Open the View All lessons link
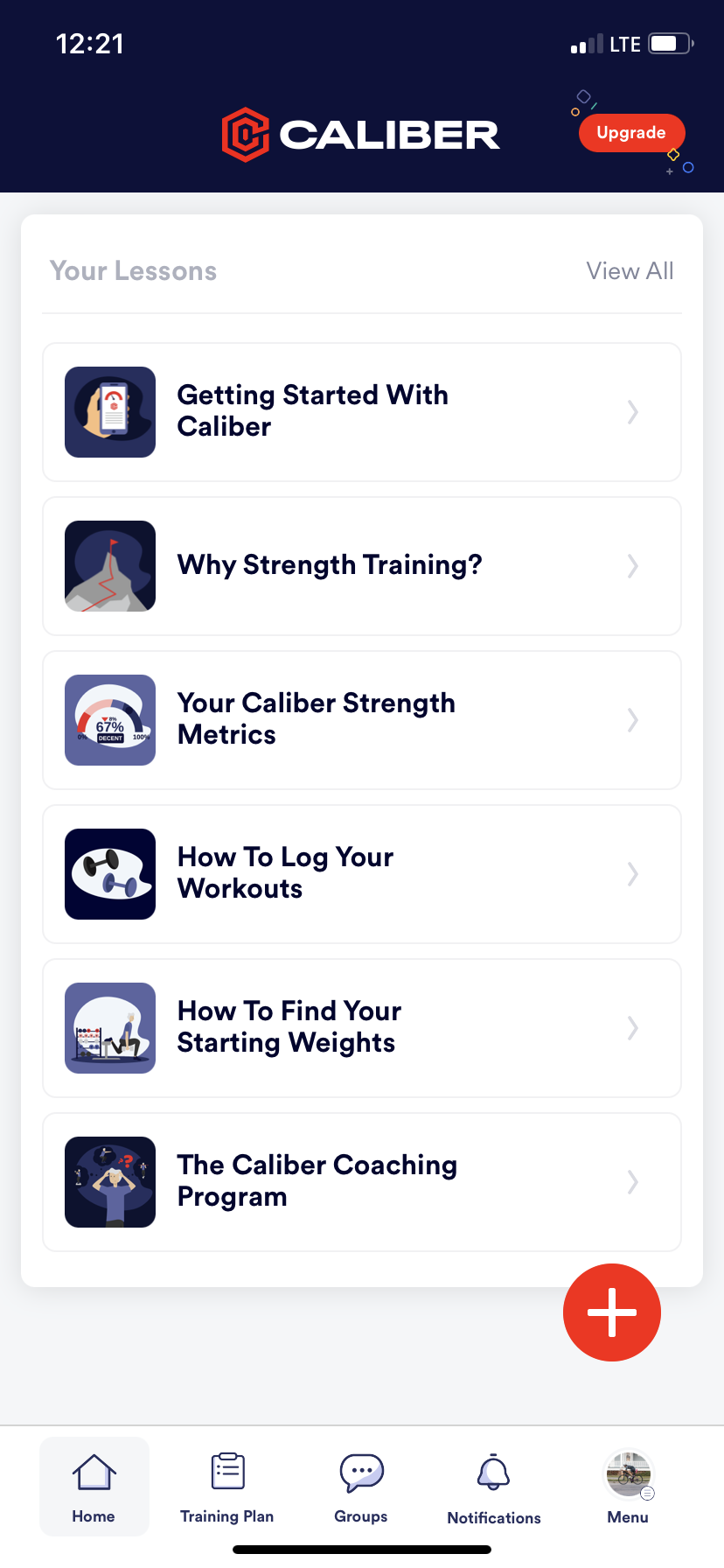Screen dimensions: 724x1568 pos(630,270)
